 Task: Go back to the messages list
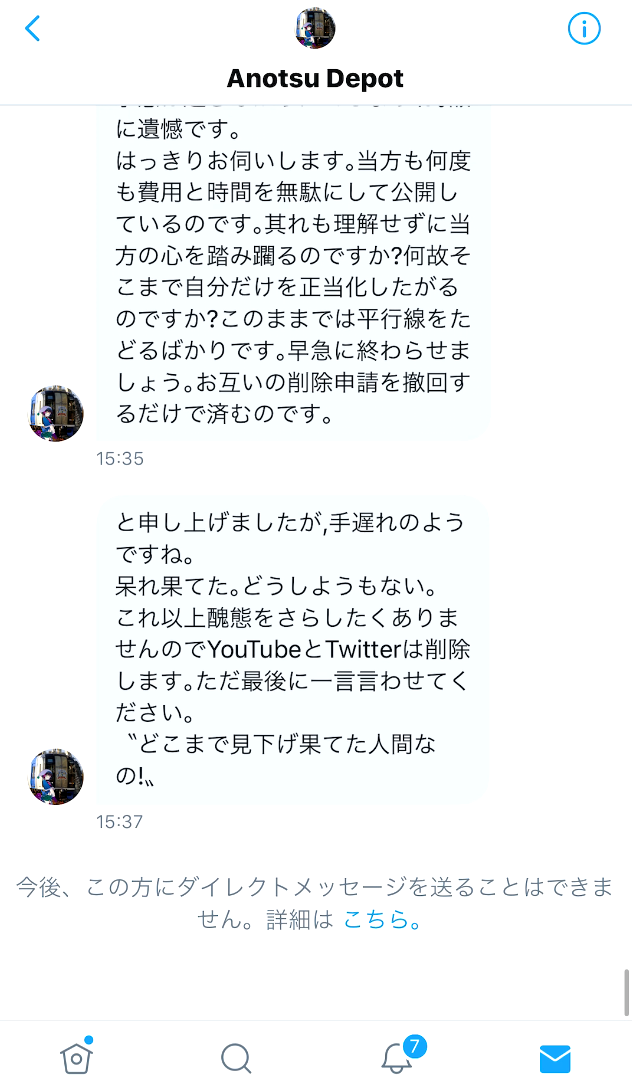pyautogui.click(x=33, y=28)
